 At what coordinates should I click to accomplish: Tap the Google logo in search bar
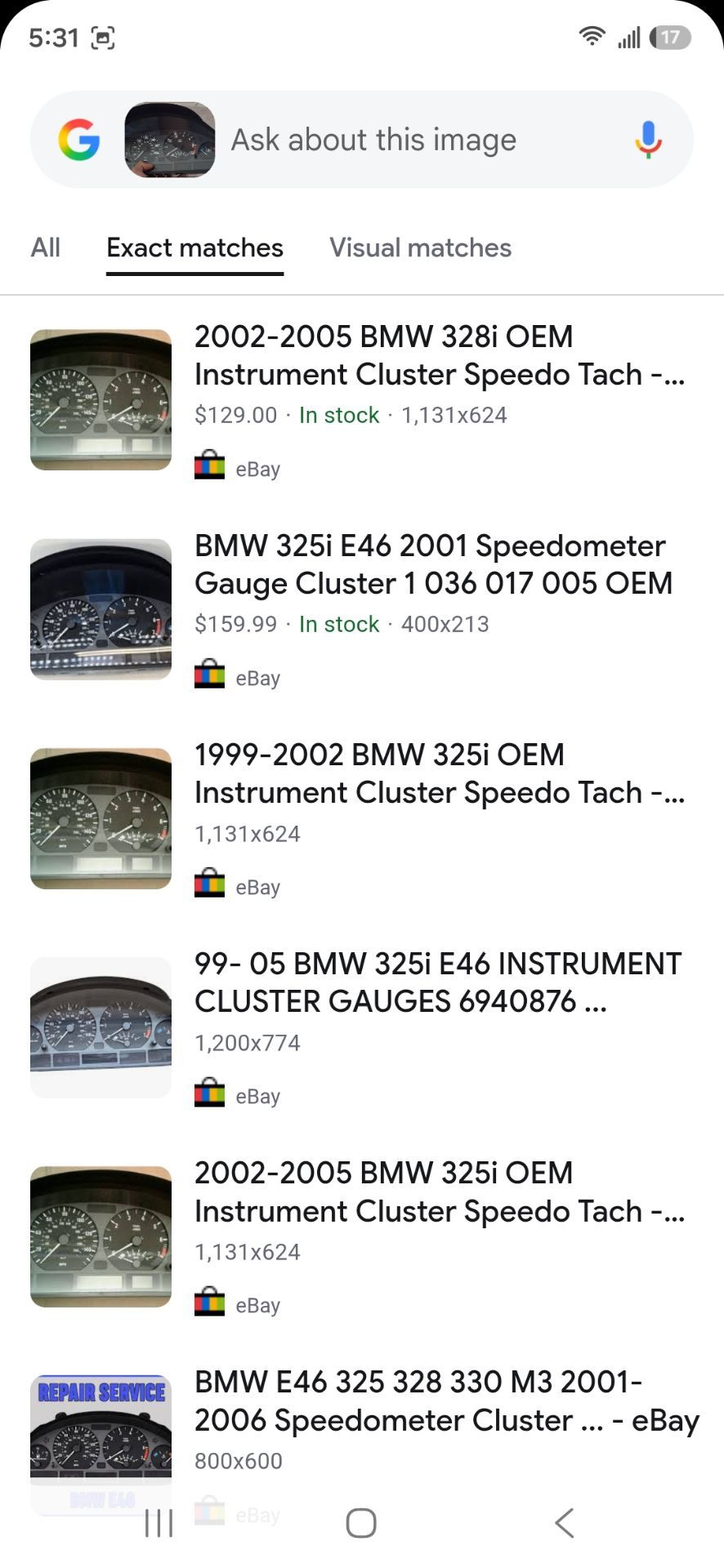coord(79,140)
